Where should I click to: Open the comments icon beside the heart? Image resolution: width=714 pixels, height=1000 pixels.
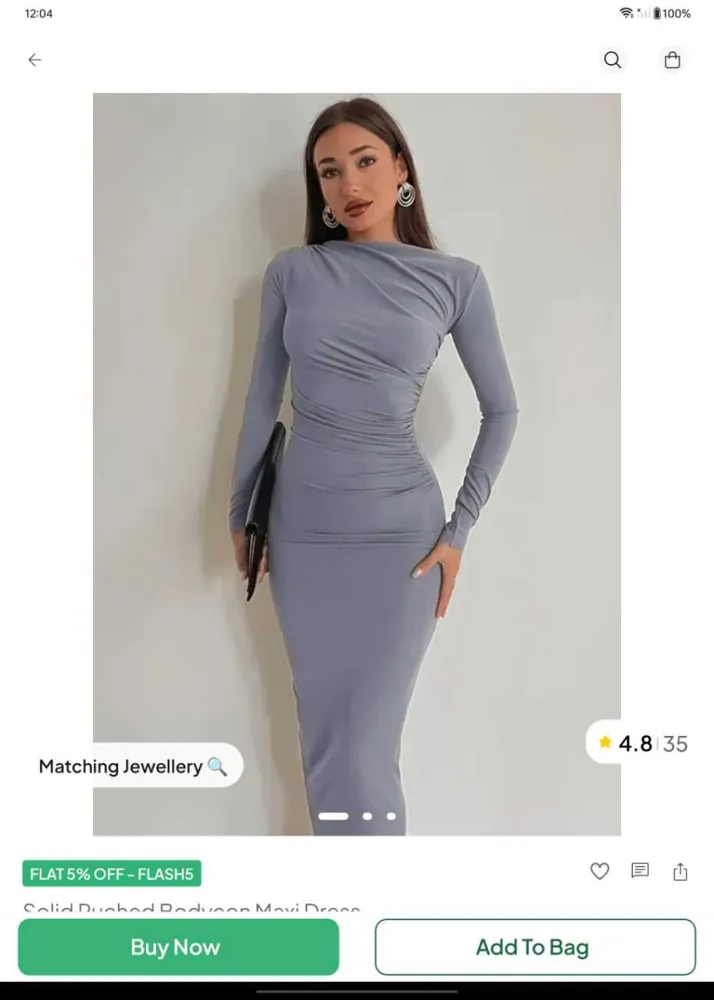point(640,871)
